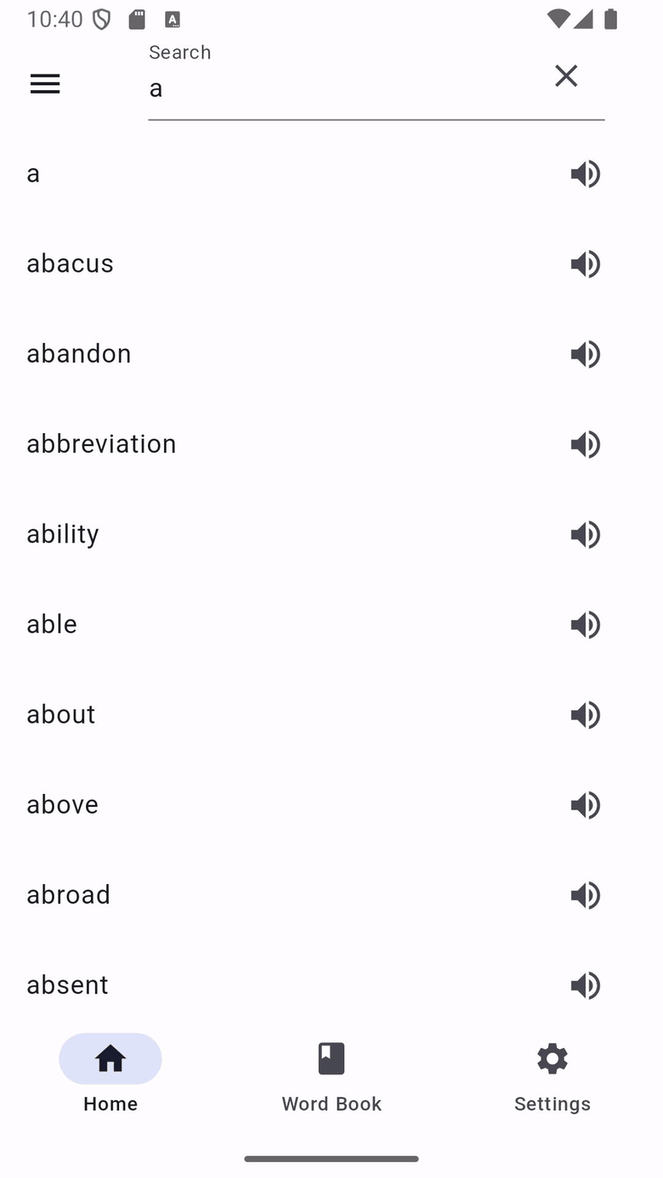663x1178 pixels.
Task: Open the entry for above
Action: pos(63,805)
